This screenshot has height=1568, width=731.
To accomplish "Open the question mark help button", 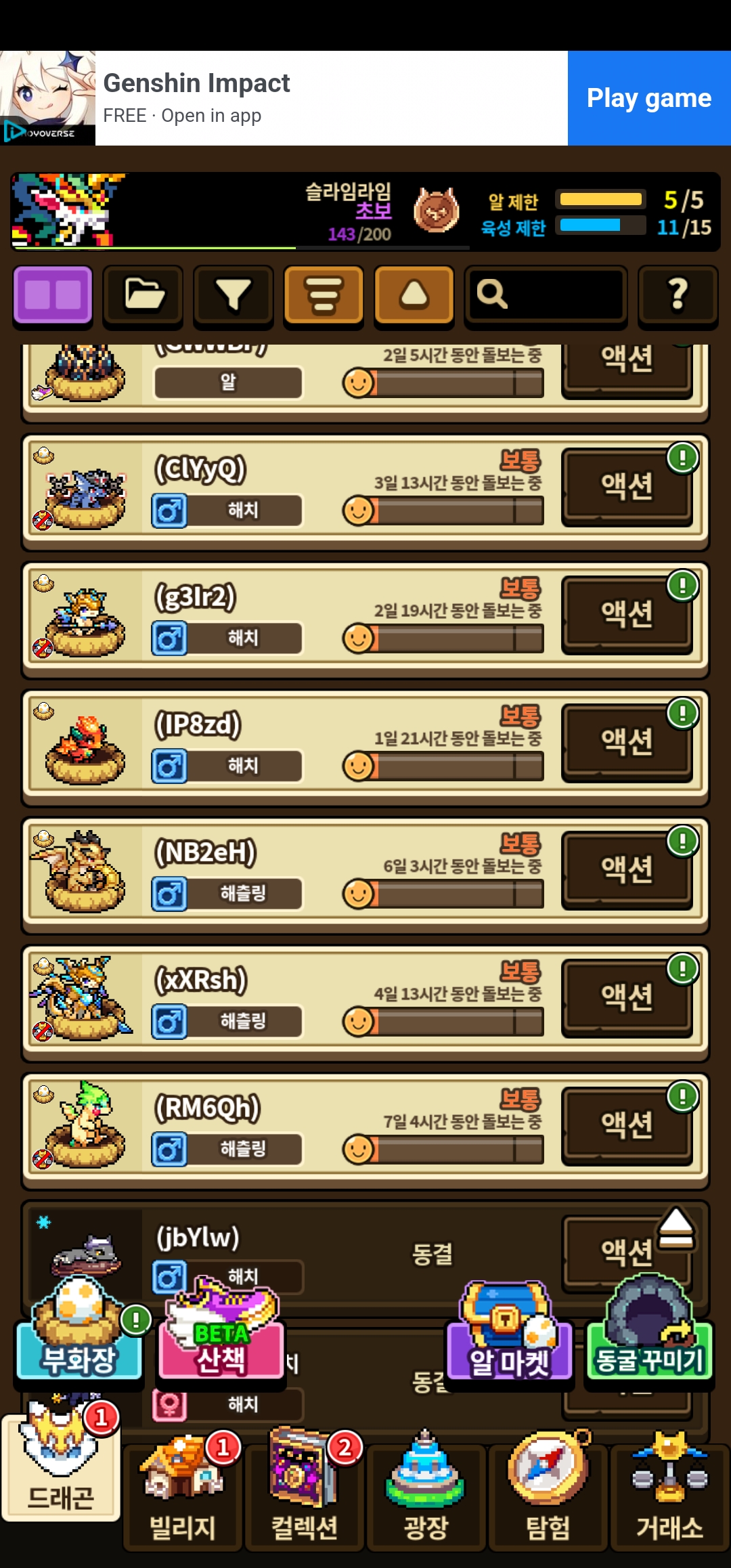I will pos(678,295).
